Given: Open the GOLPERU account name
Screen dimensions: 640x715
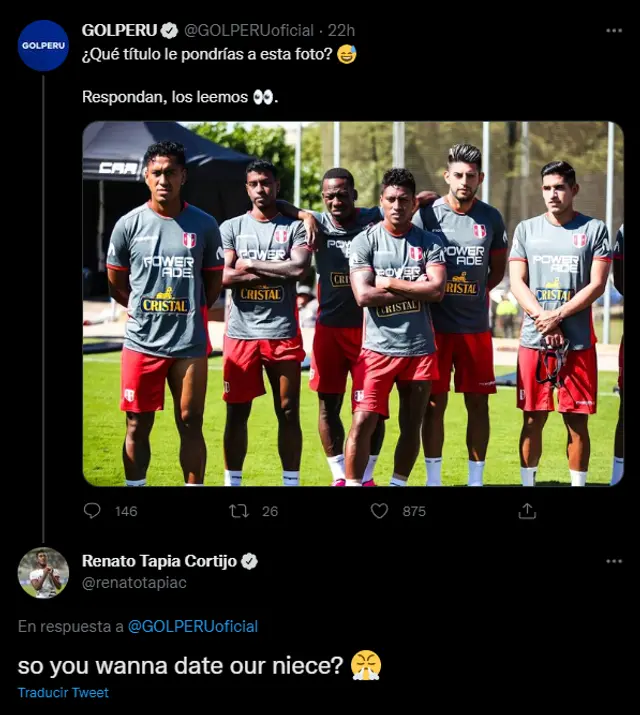Looking at the screenshot, I should [119, 31].
